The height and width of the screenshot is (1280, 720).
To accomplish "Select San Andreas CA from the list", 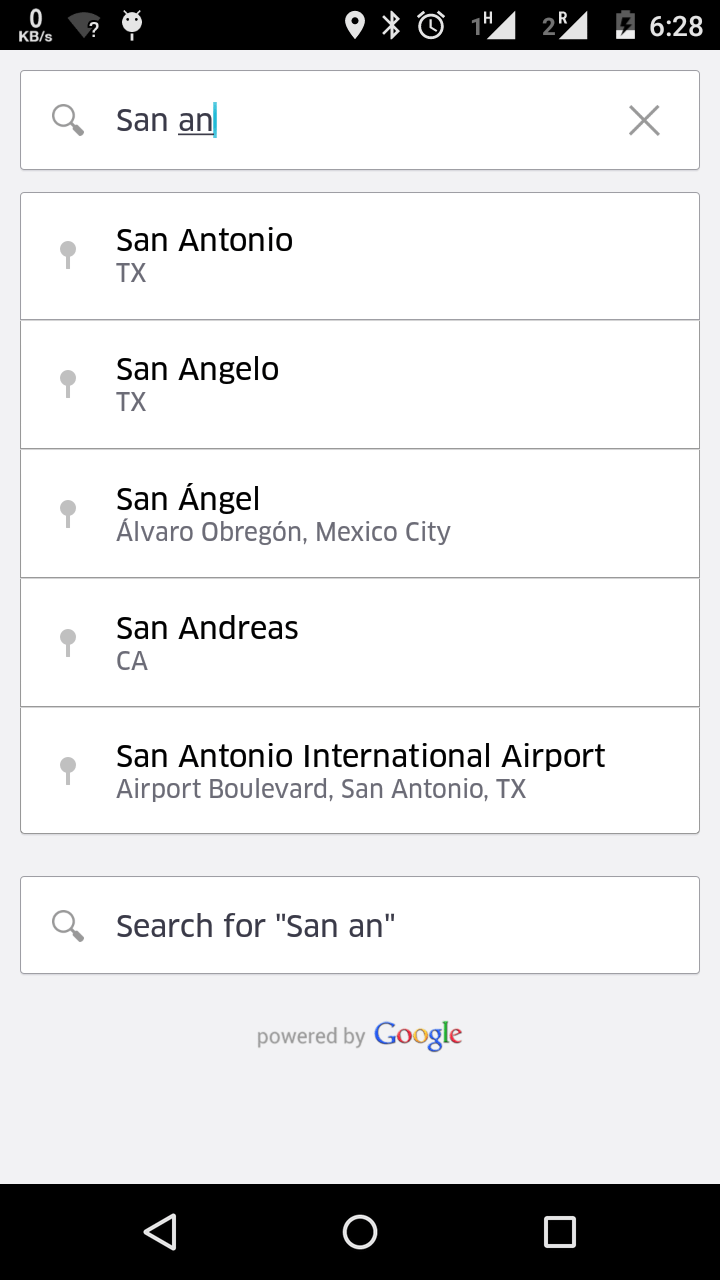I will (360, 642).
